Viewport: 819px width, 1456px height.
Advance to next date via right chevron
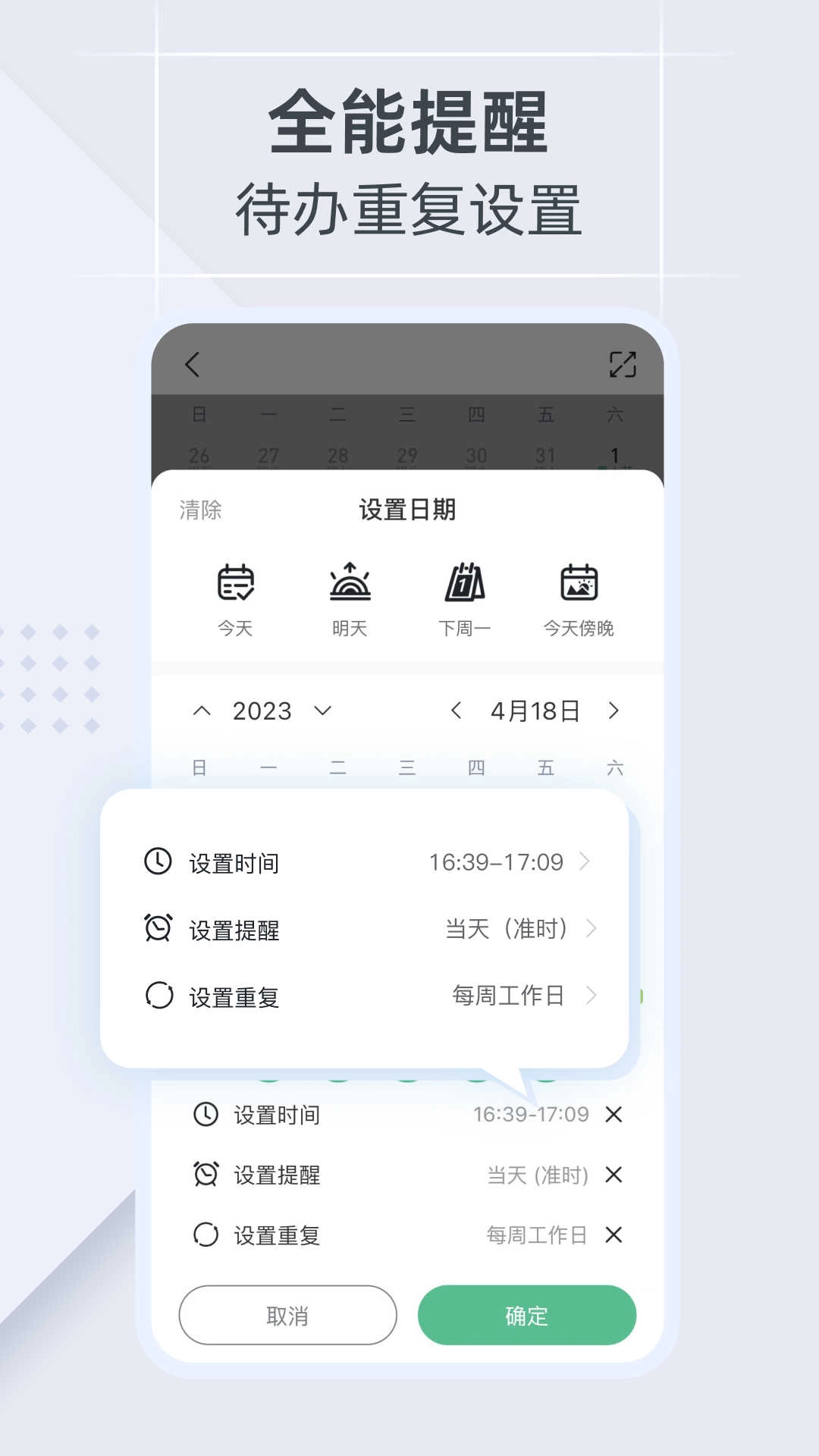tap(614, 711)
